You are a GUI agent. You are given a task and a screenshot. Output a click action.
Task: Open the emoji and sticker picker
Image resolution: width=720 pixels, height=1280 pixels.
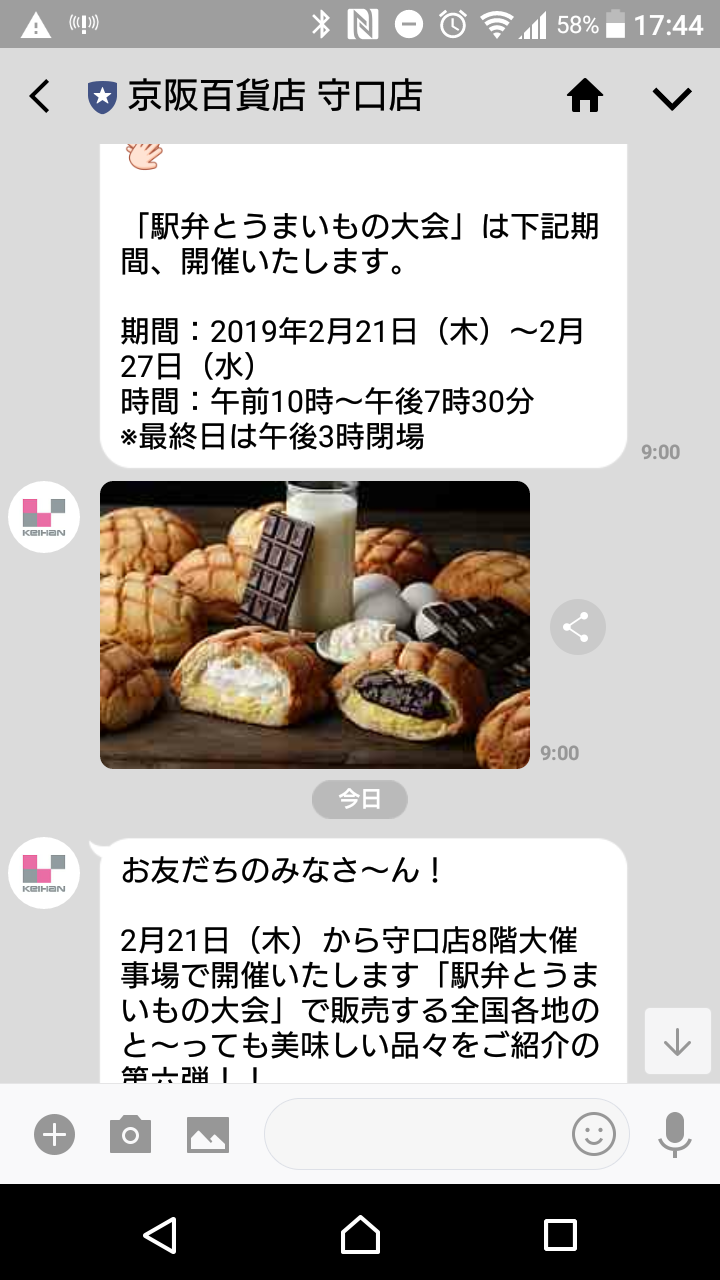coord(593,1134)
